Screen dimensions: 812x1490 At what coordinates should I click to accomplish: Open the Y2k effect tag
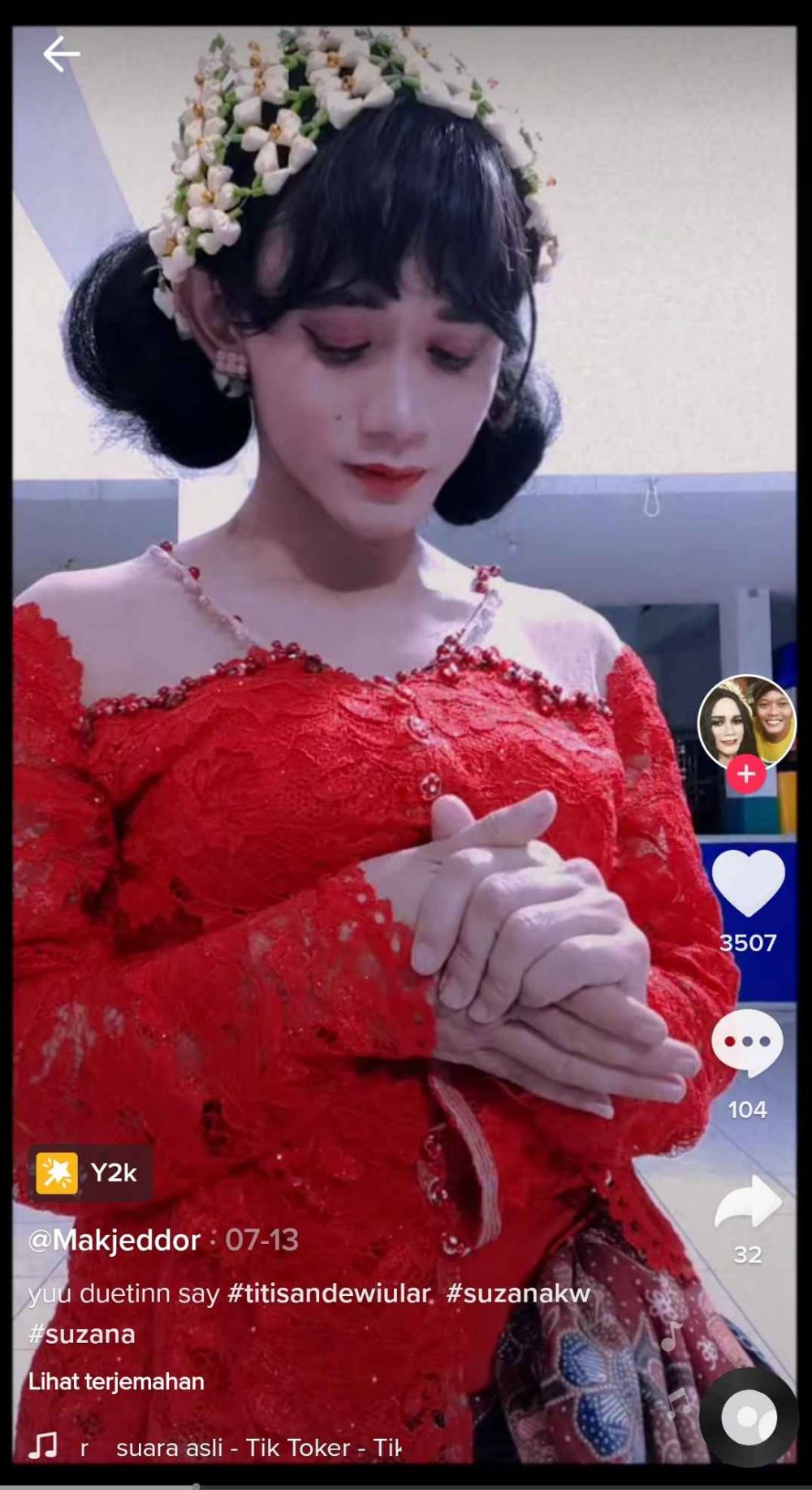[x=89, y=1173]
